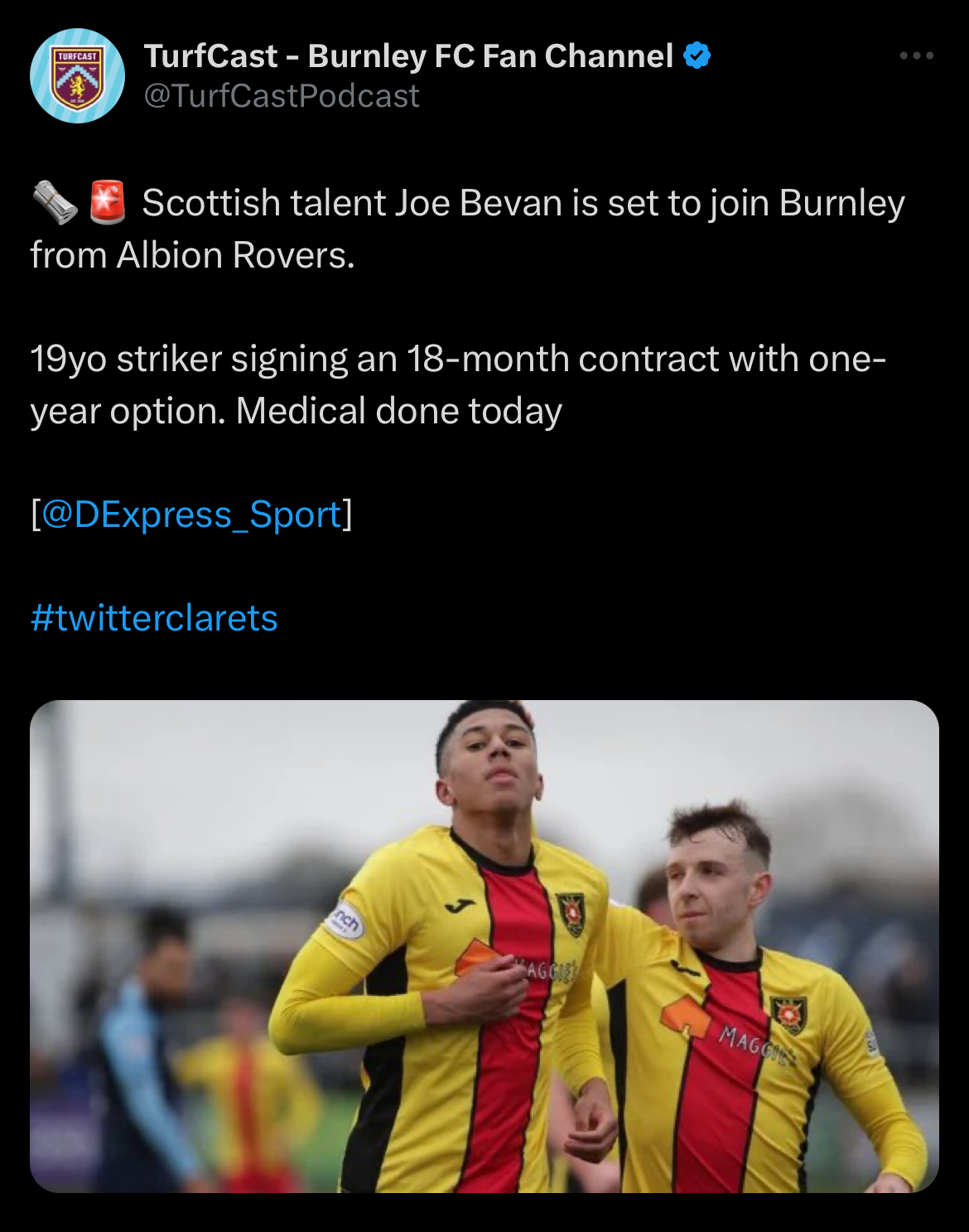Open TurfCast - Burnley FC Fan Channel profile name

pyautogui.click(x=408, y=56)
